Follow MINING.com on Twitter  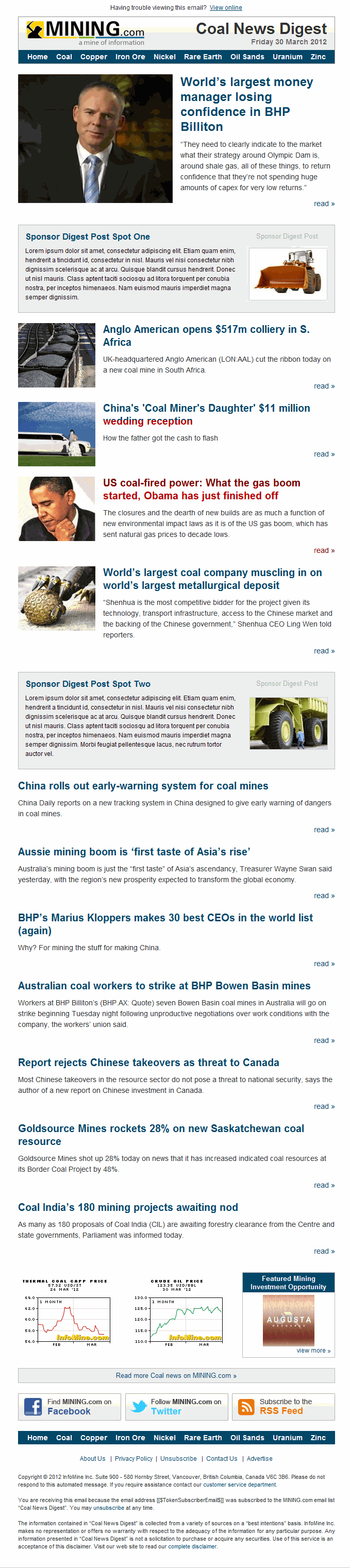pyautogui.click(x=177, y=1407)
